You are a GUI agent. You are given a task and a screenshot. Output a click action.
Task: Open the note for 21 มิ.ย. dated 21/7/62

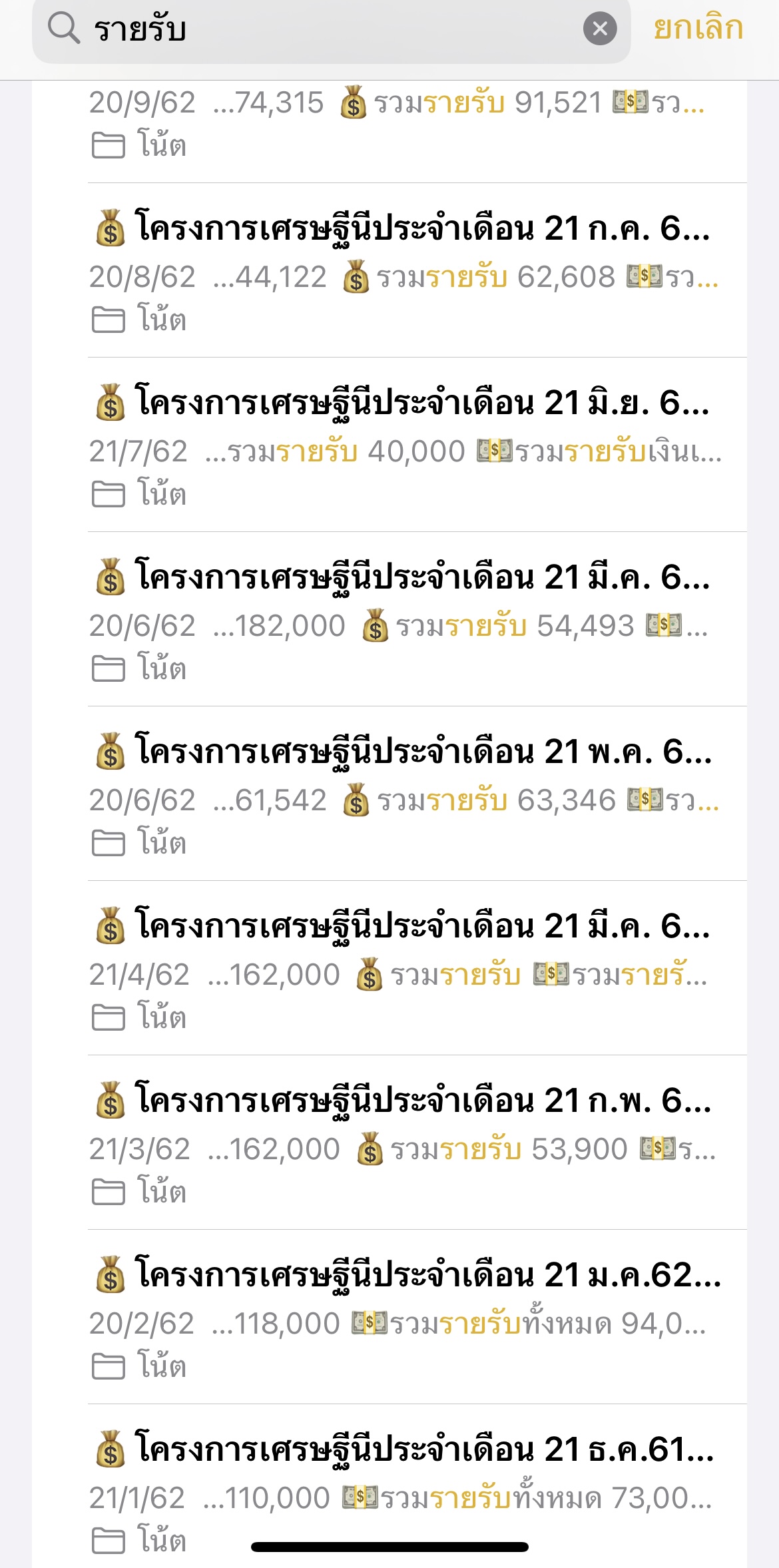pos(417,445)
